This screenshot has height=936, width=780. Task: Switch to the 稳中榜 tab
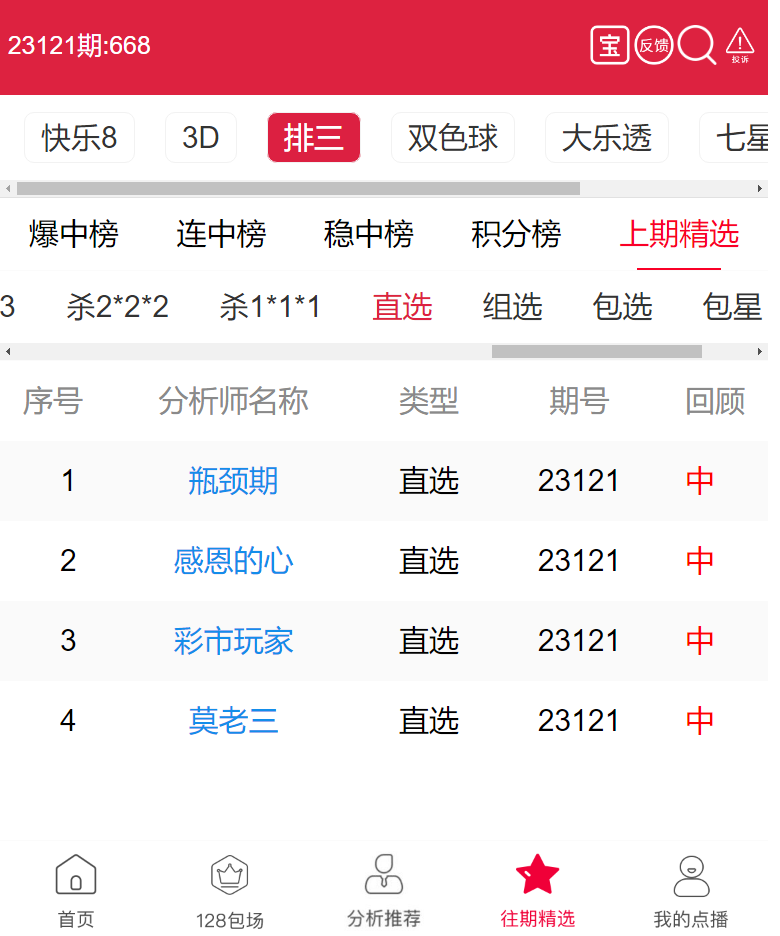coord(368,234)
